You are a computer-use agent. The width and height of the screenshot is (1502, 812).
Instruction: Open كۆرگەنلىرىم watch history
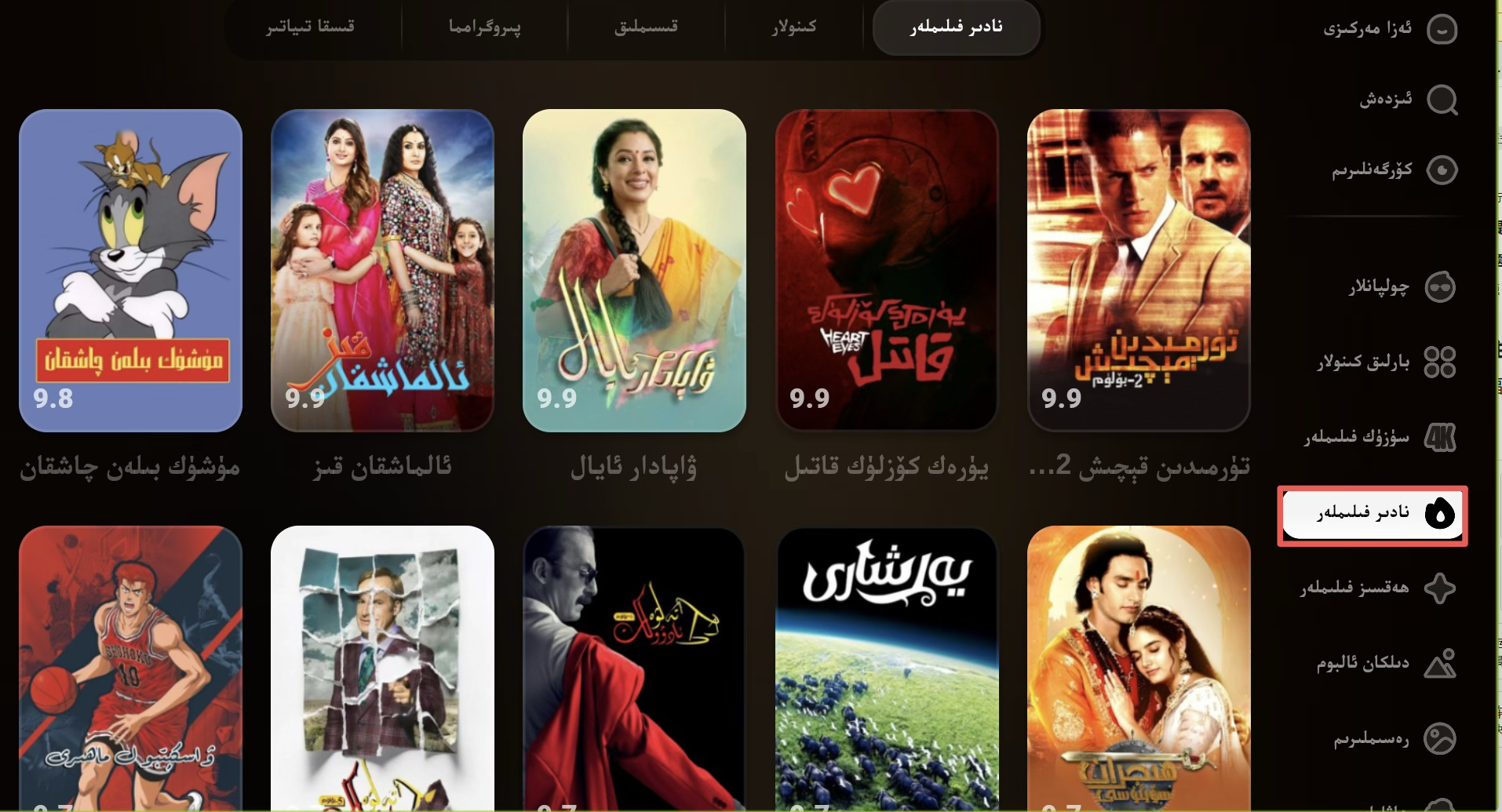click(x=1393, y=170)
